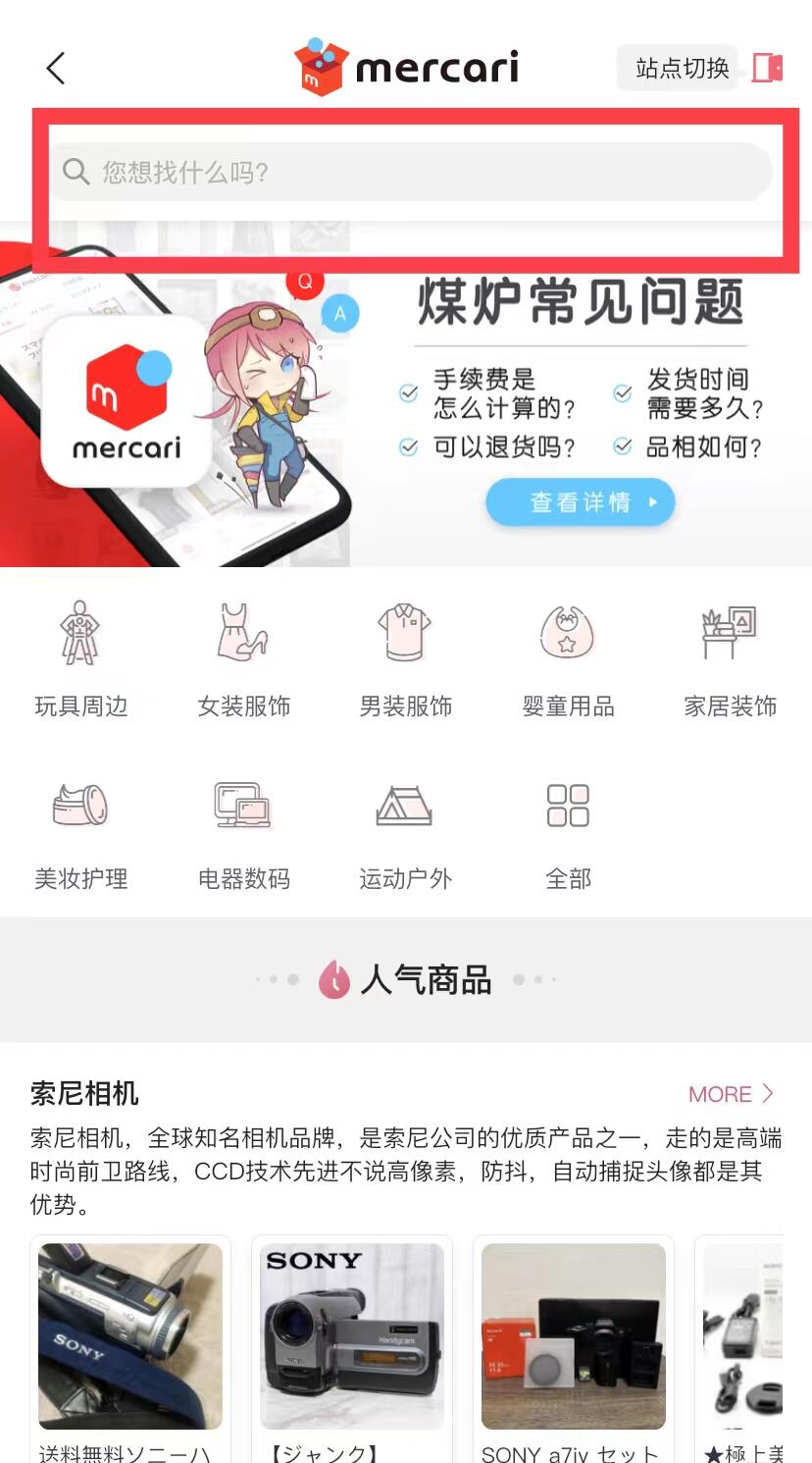Tap the 站点切换 site switch button
The height and width of the screenshot is (1463, 812).
[x=681, y=68]
